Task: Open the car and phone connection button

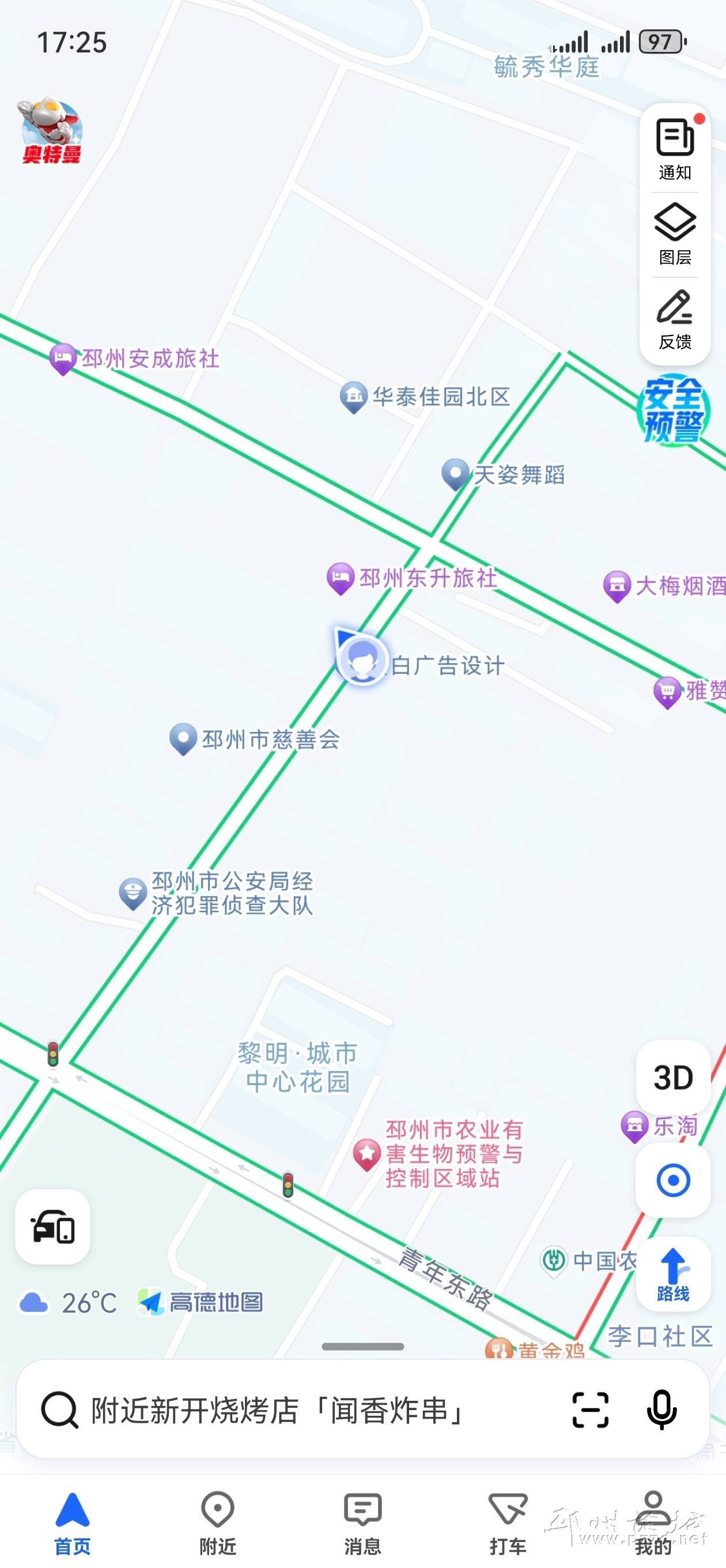Action: click(53, 1226)
